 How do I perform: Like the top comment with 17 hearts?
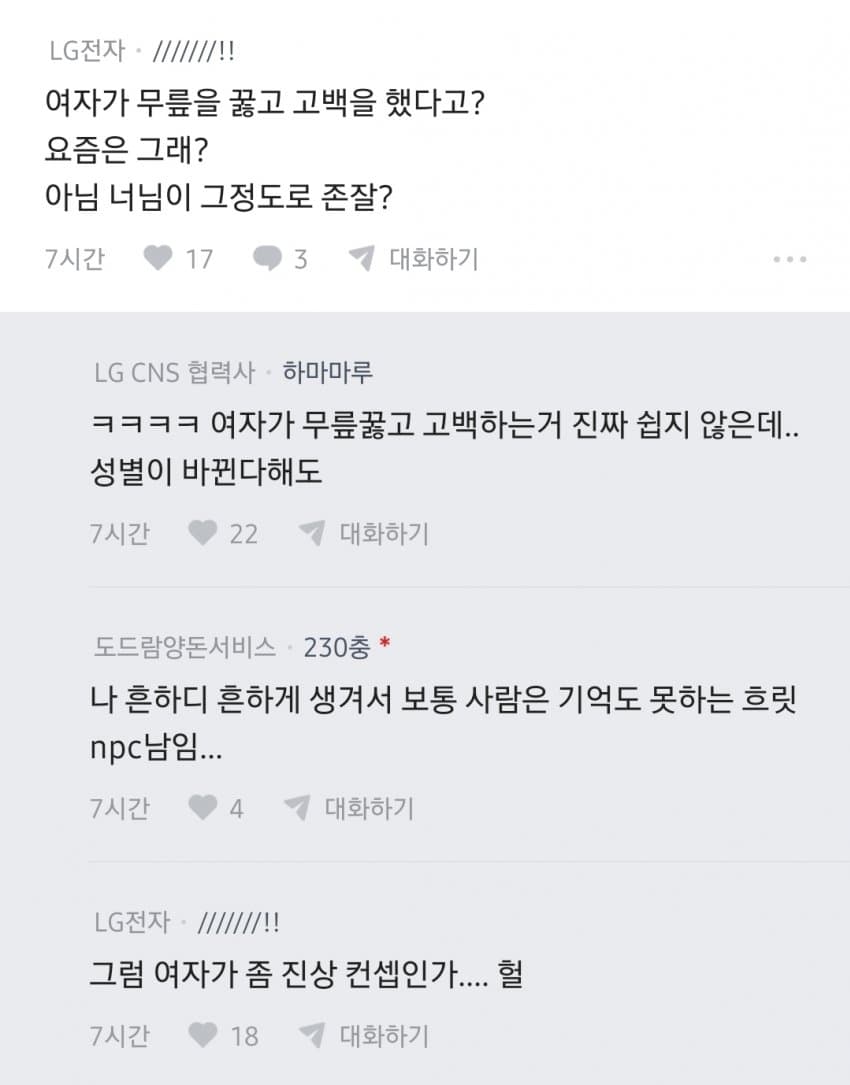[x=158, y=259]
